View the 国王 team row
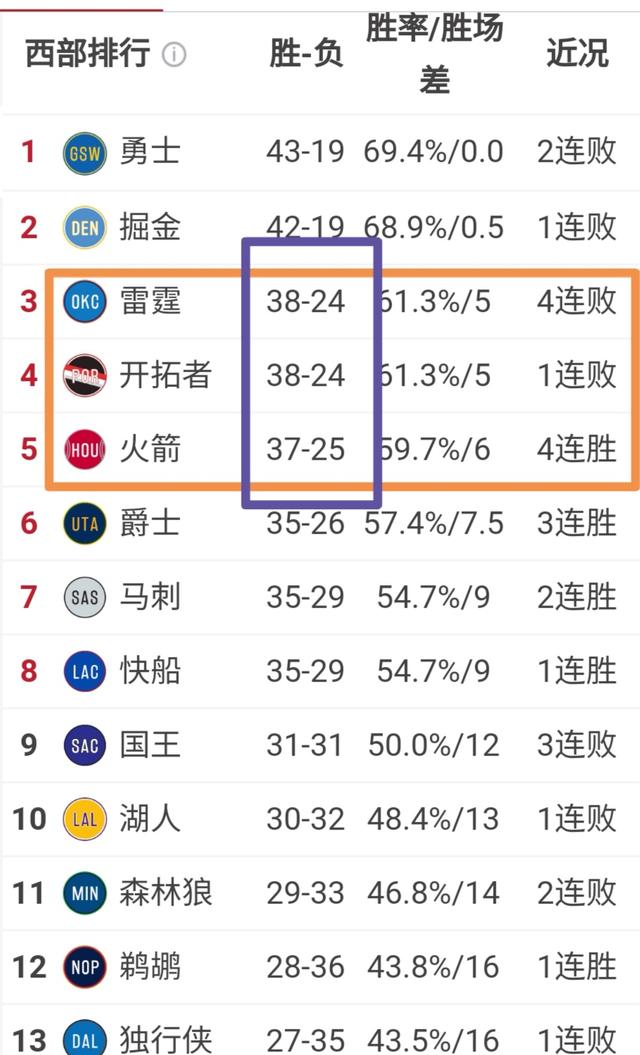Viewport: 640px width, 1055px height. tap(320, 745)
